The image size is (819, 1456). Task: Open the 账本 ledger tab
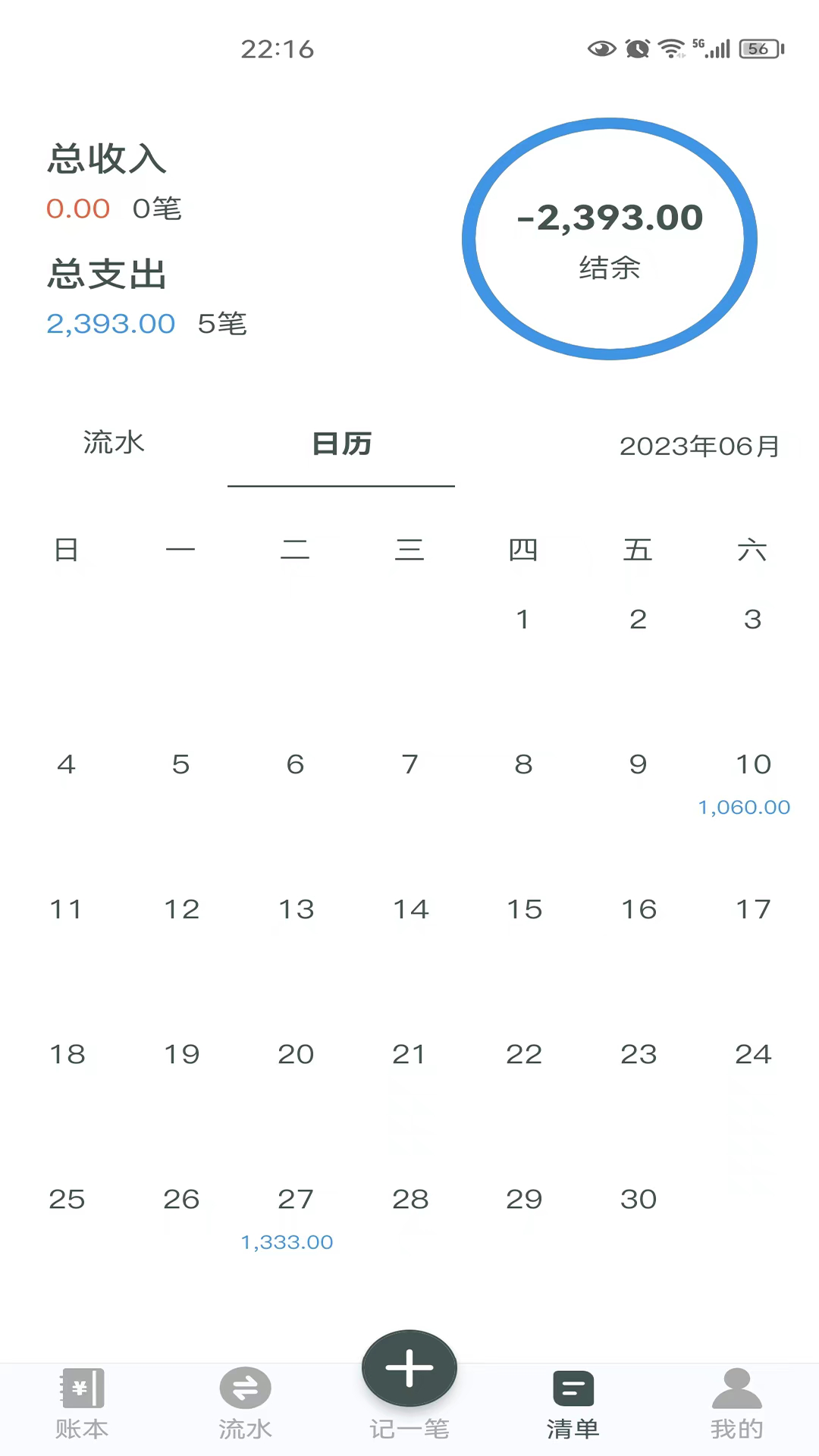tap(82, 1404)
